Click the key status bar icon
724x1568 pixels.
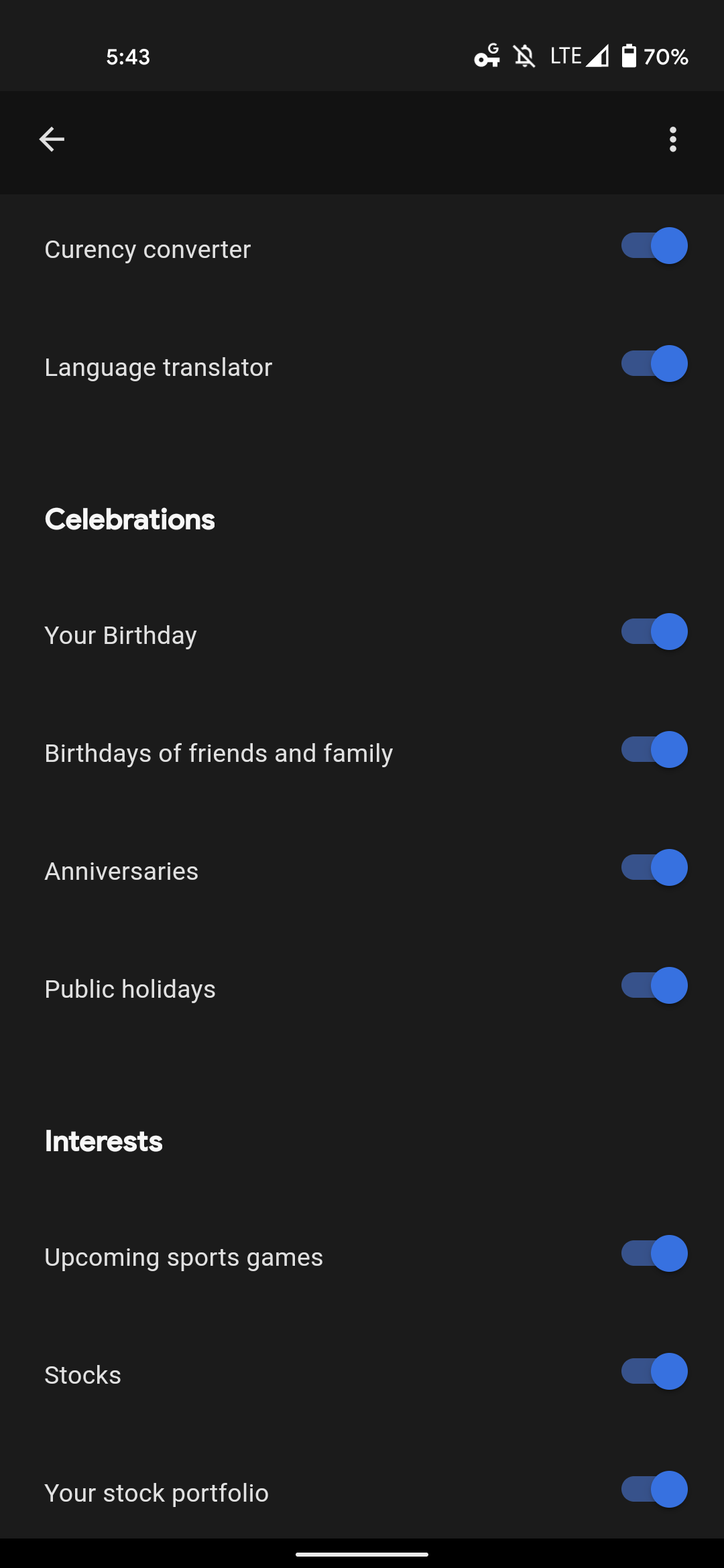(x=486, y=56)
